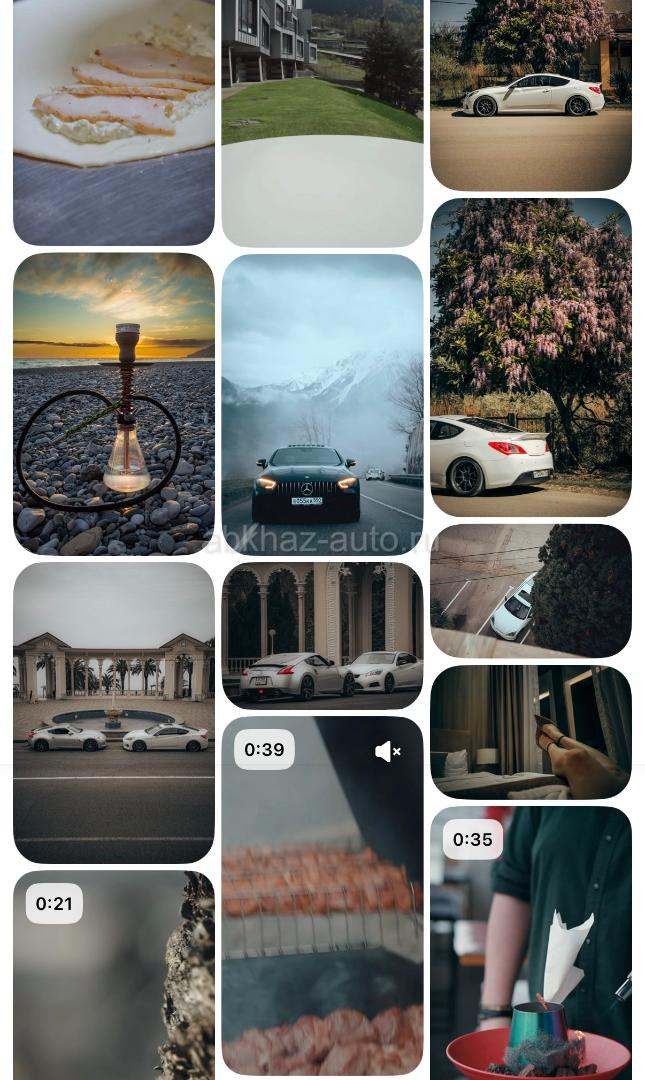The image size is (645, 1080).
Task: Open the 0:39 barbecue video
Action: coord(322,895)
